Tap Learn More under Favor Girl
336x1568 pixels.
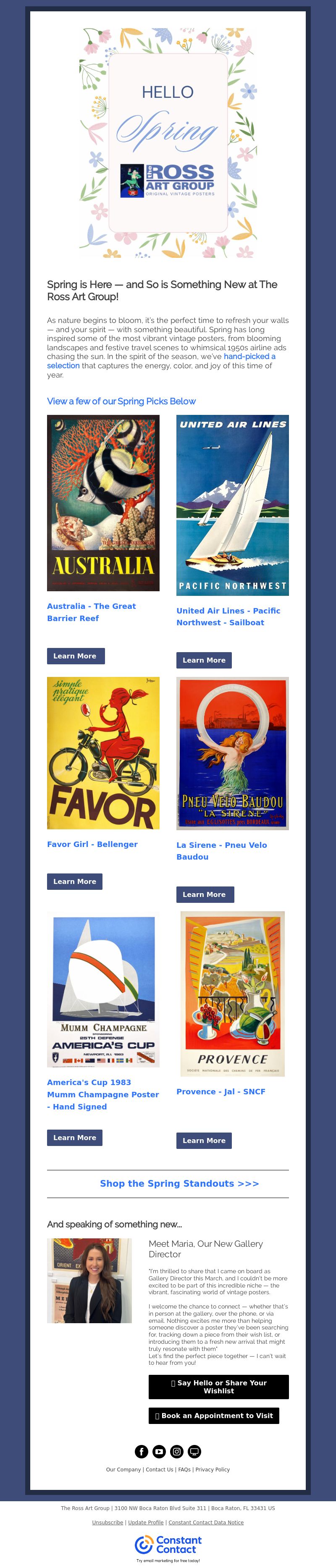(74, 881)
